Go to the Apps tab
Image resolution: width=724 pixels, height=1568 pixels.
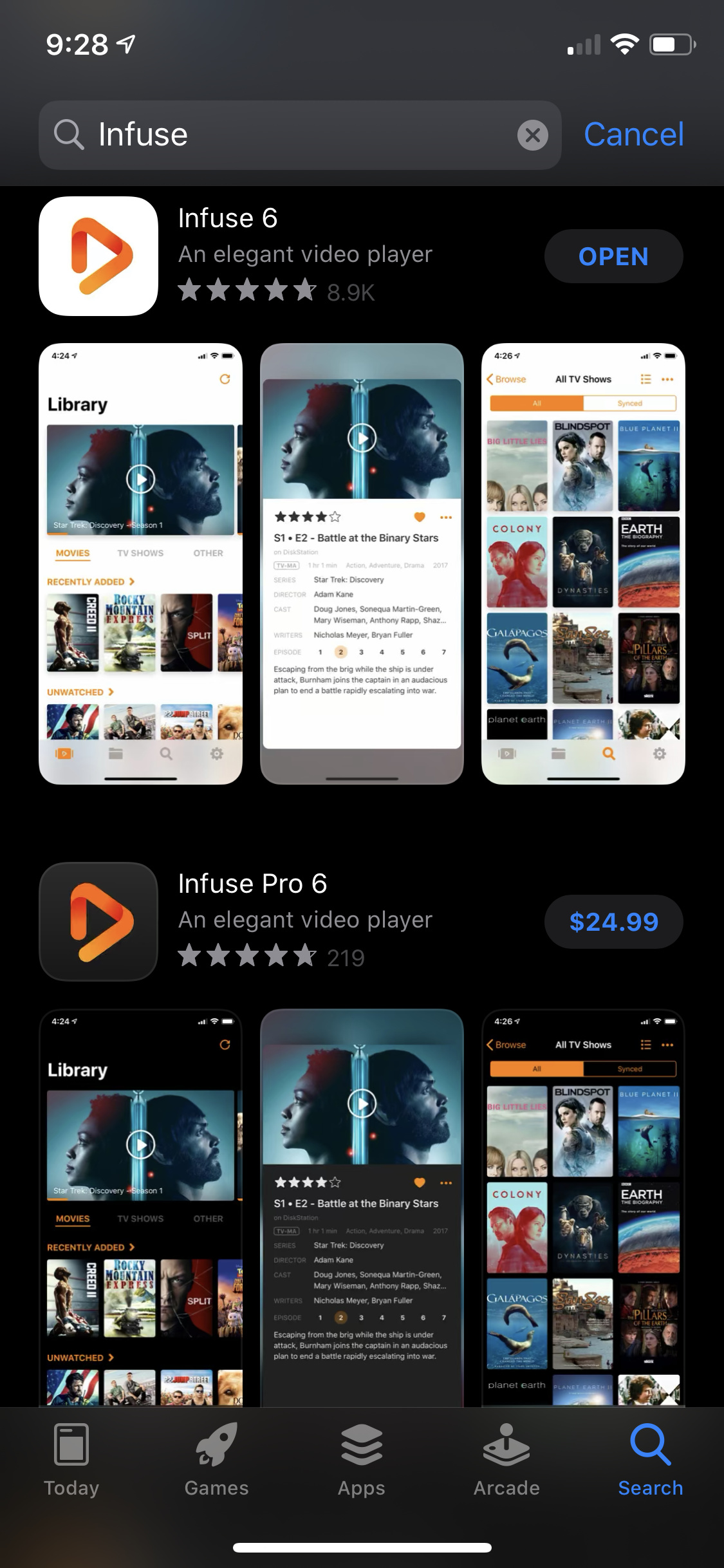point(362,1460)
